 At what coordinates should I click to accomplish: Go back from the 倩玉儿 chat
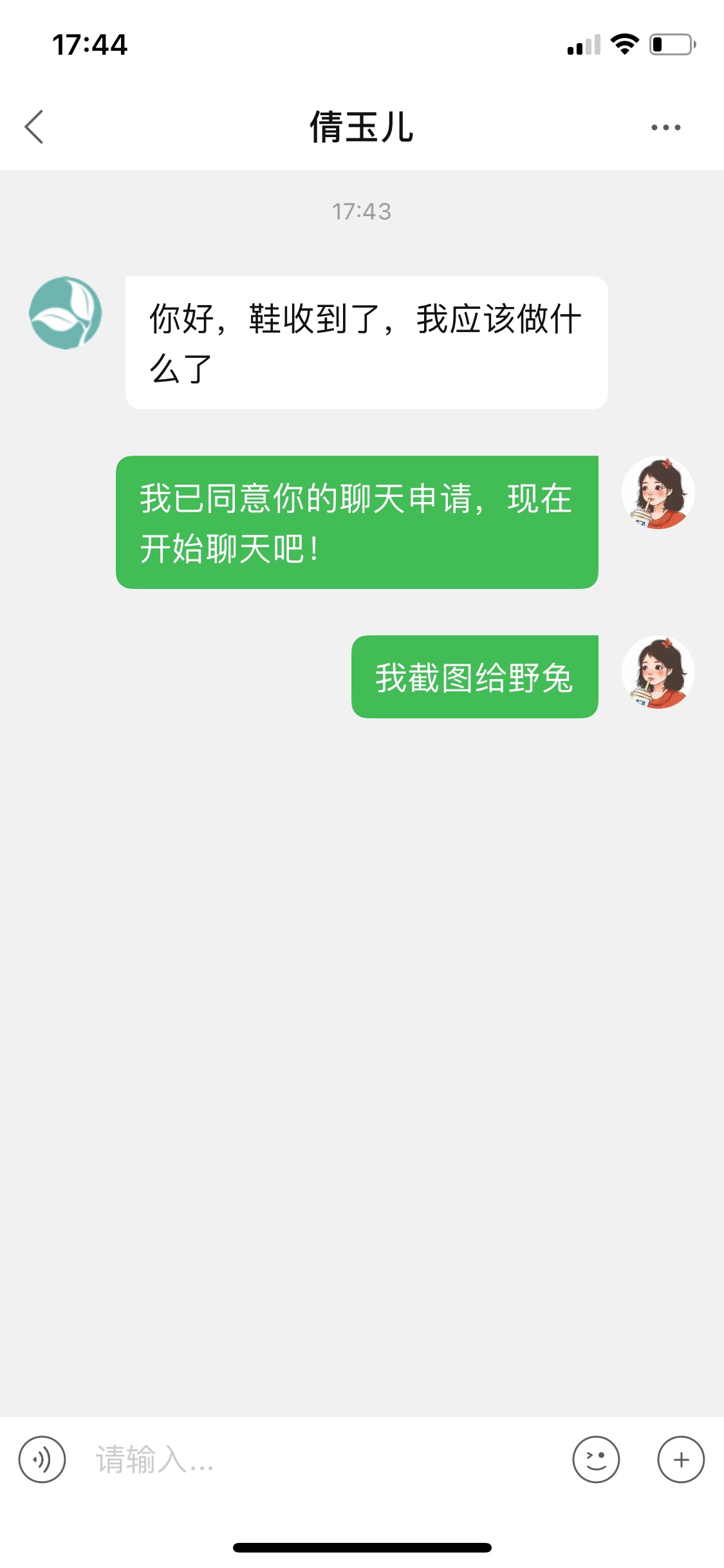pyautogui.click(x=34, y=127)
